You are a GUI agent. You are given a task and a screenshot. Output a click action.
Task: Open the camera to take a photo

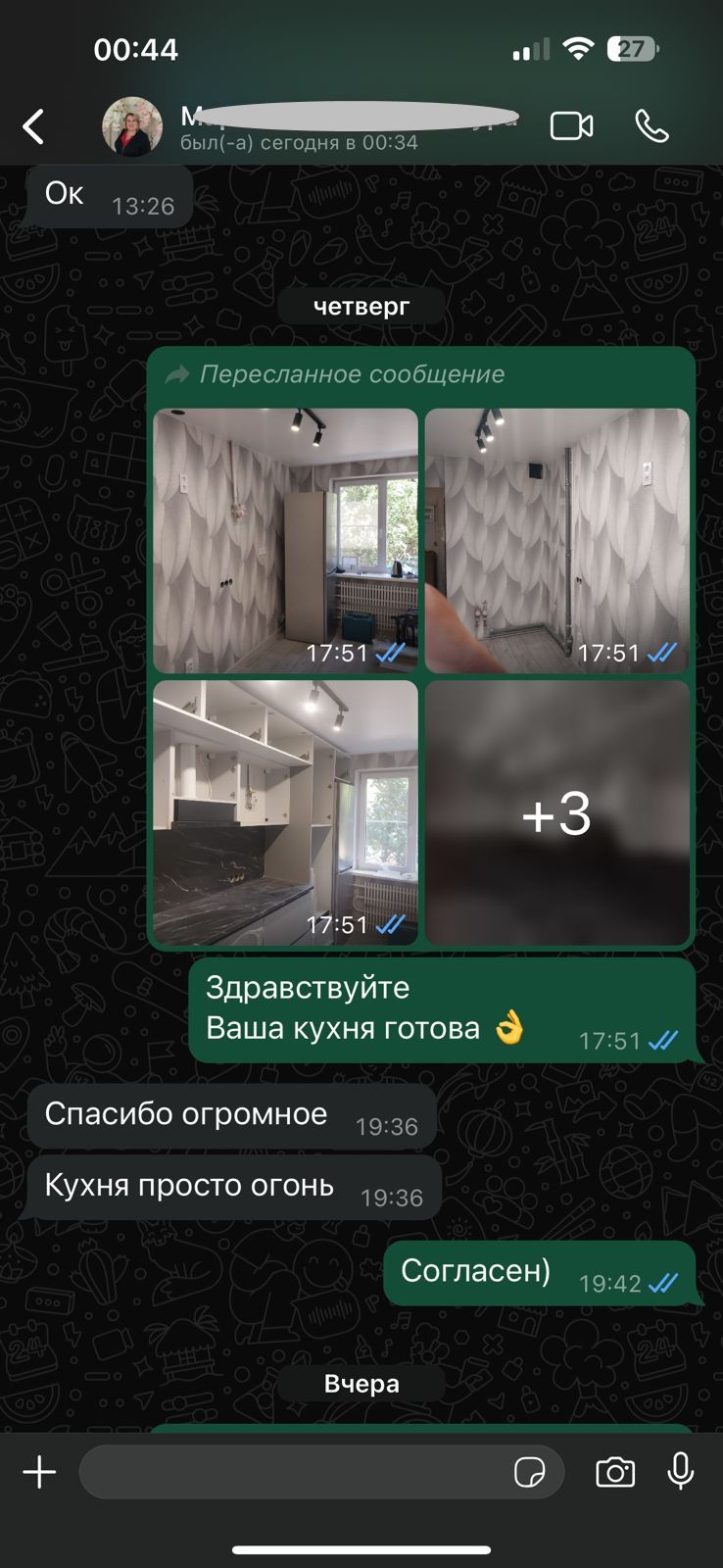click(x=615, y=1472)
